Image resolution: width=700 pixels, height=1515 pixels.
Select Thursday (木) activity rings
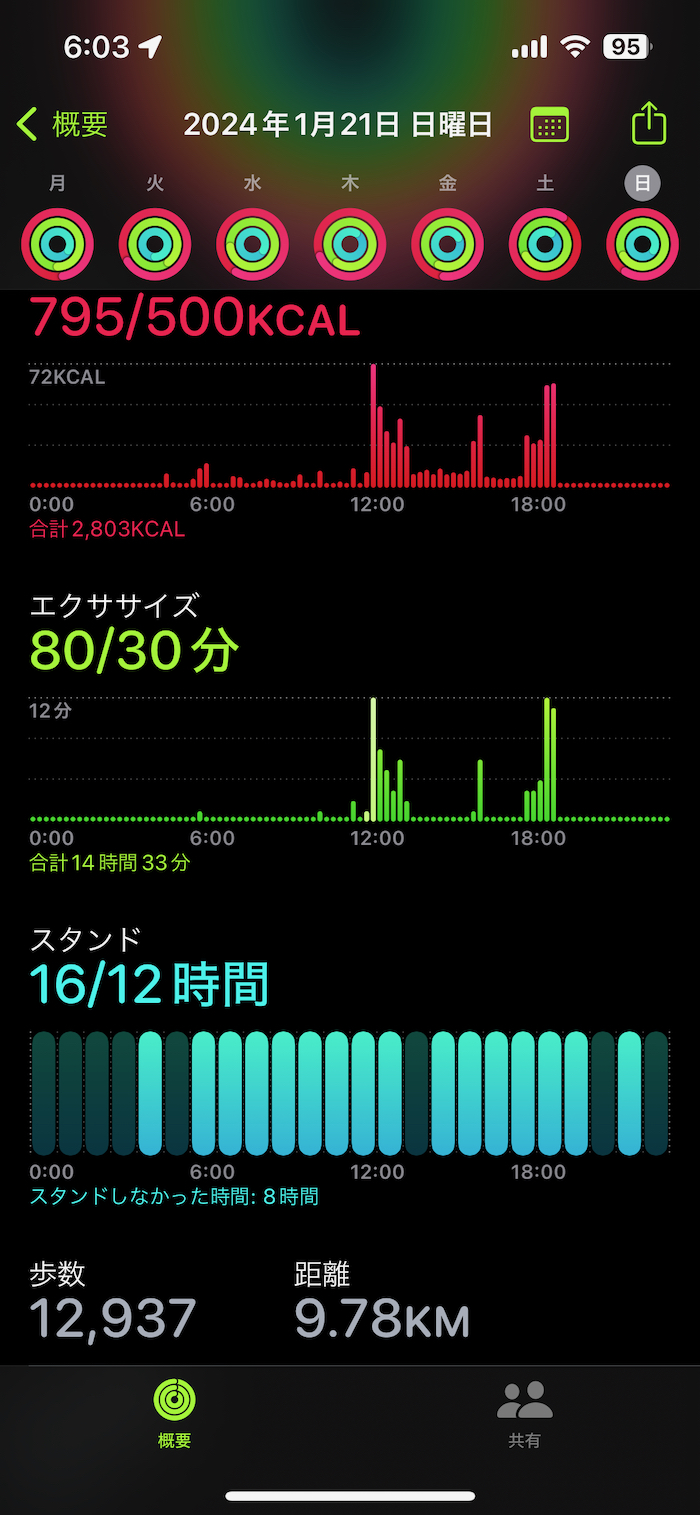coord(350,244)
